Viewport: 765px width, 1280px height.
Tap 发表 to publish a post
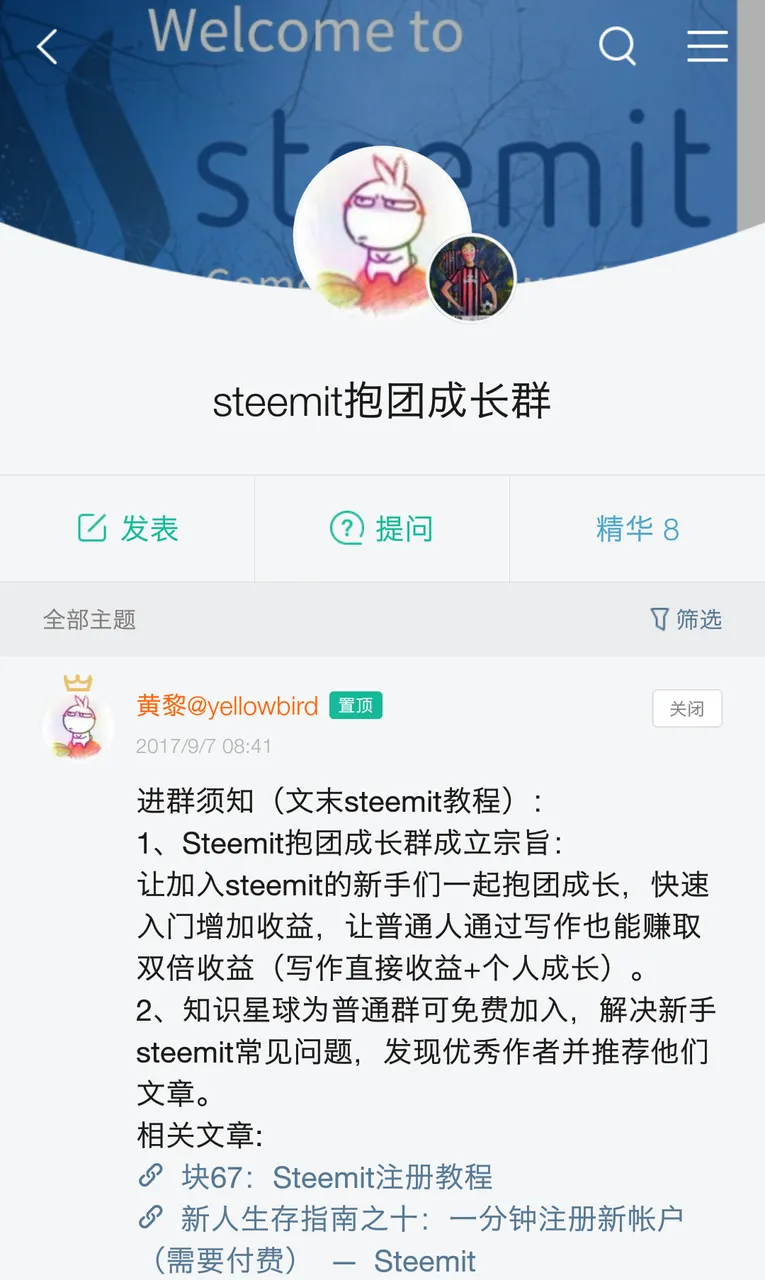(x=127, y=528)
